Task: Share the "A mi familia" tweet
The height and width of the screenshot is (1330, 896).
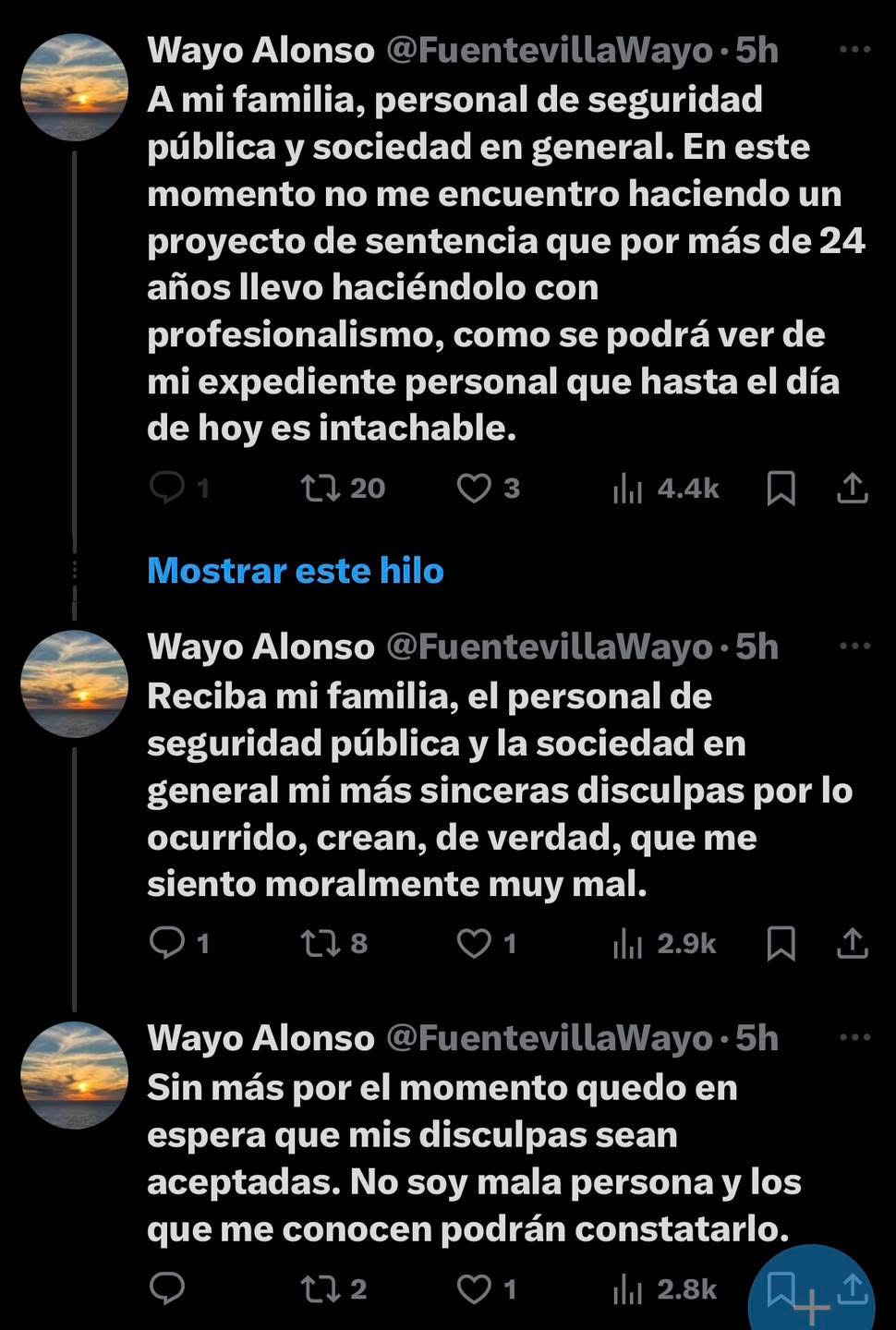Action: tap(852, 489)
